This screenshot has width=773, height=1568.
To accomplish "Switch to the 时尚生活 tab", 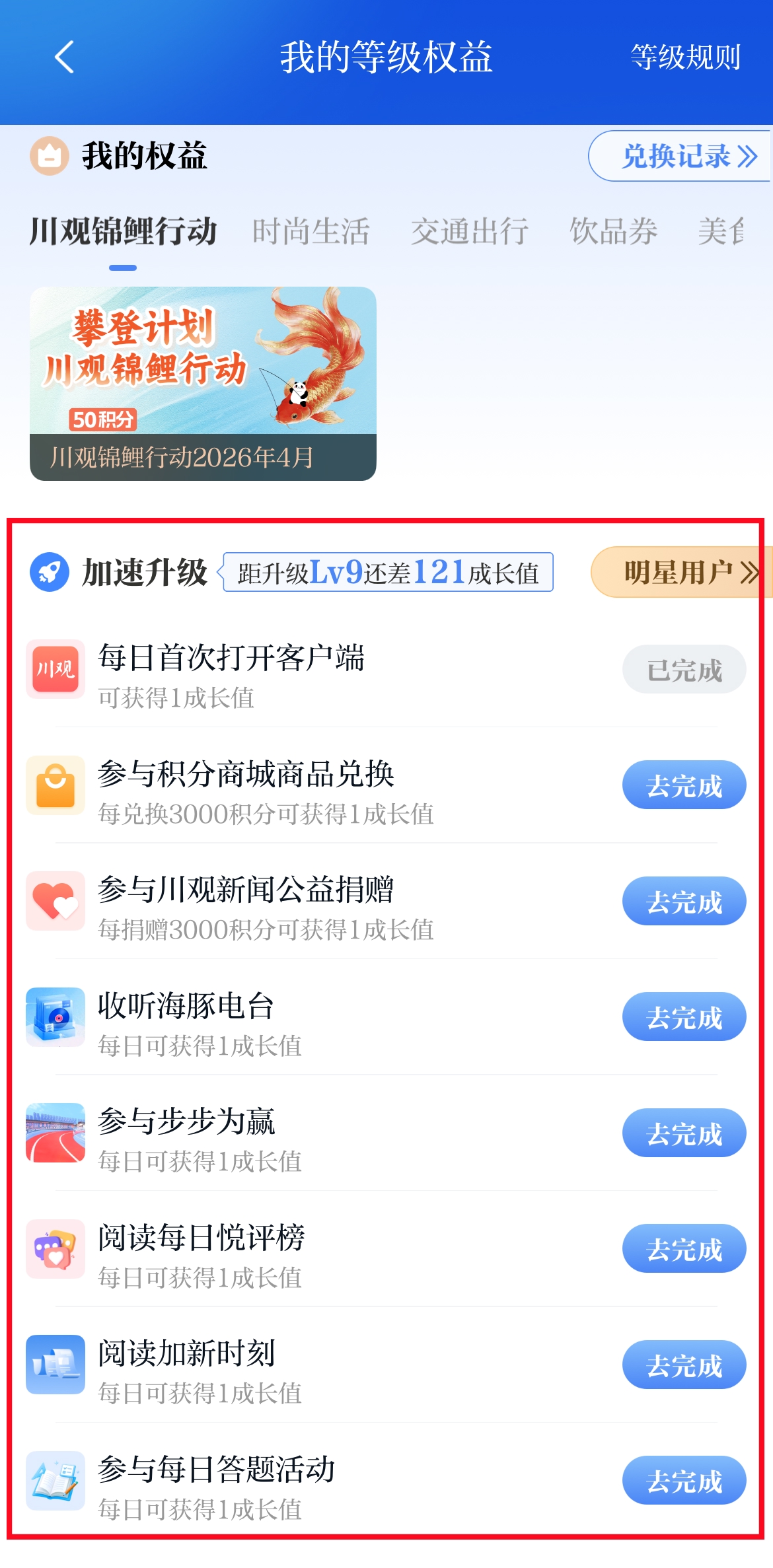I will tap(311, 232).
